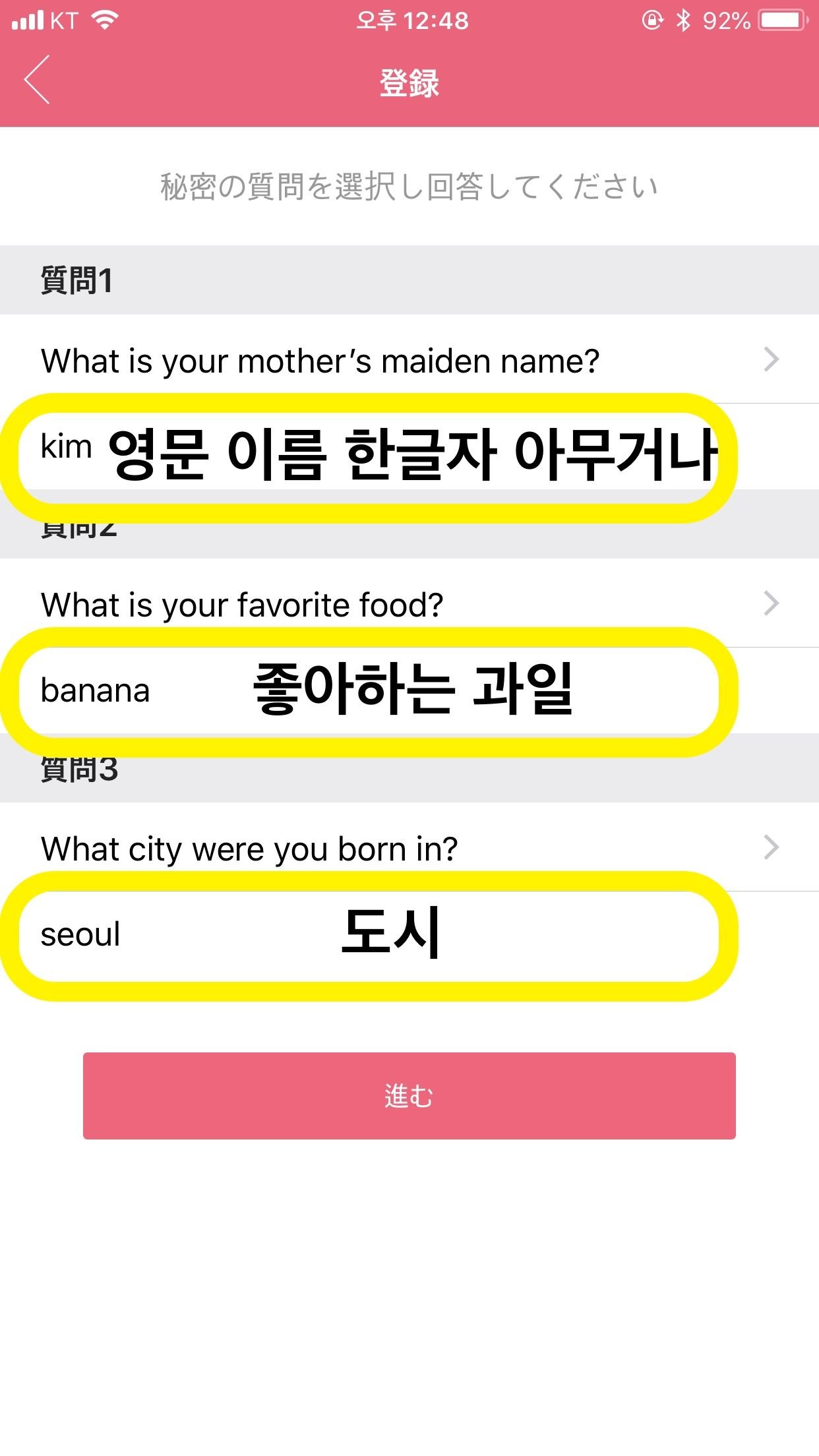The width and height of the screenshot is (819, 1456).
Task: Edit the answer field containing kim
Action: pos(409,446)
